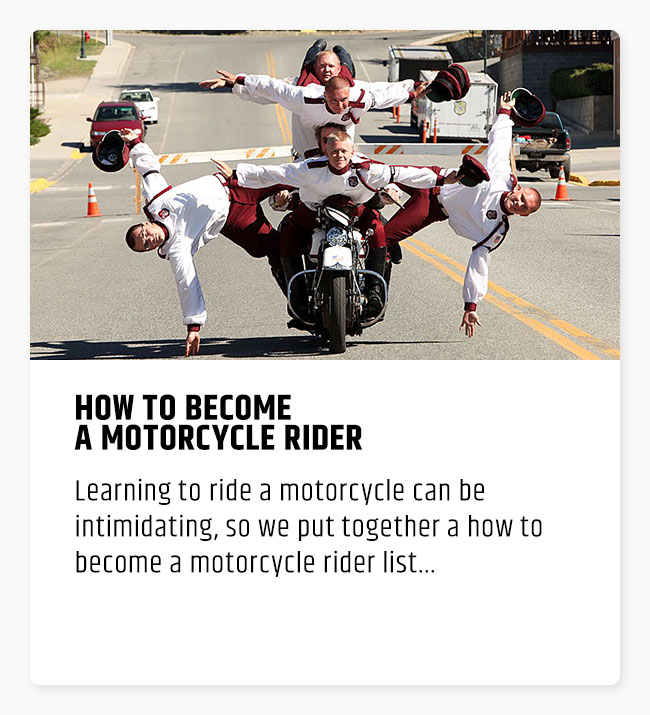Open the How to Become a Motorcycle Rider article

pos(218,422)
